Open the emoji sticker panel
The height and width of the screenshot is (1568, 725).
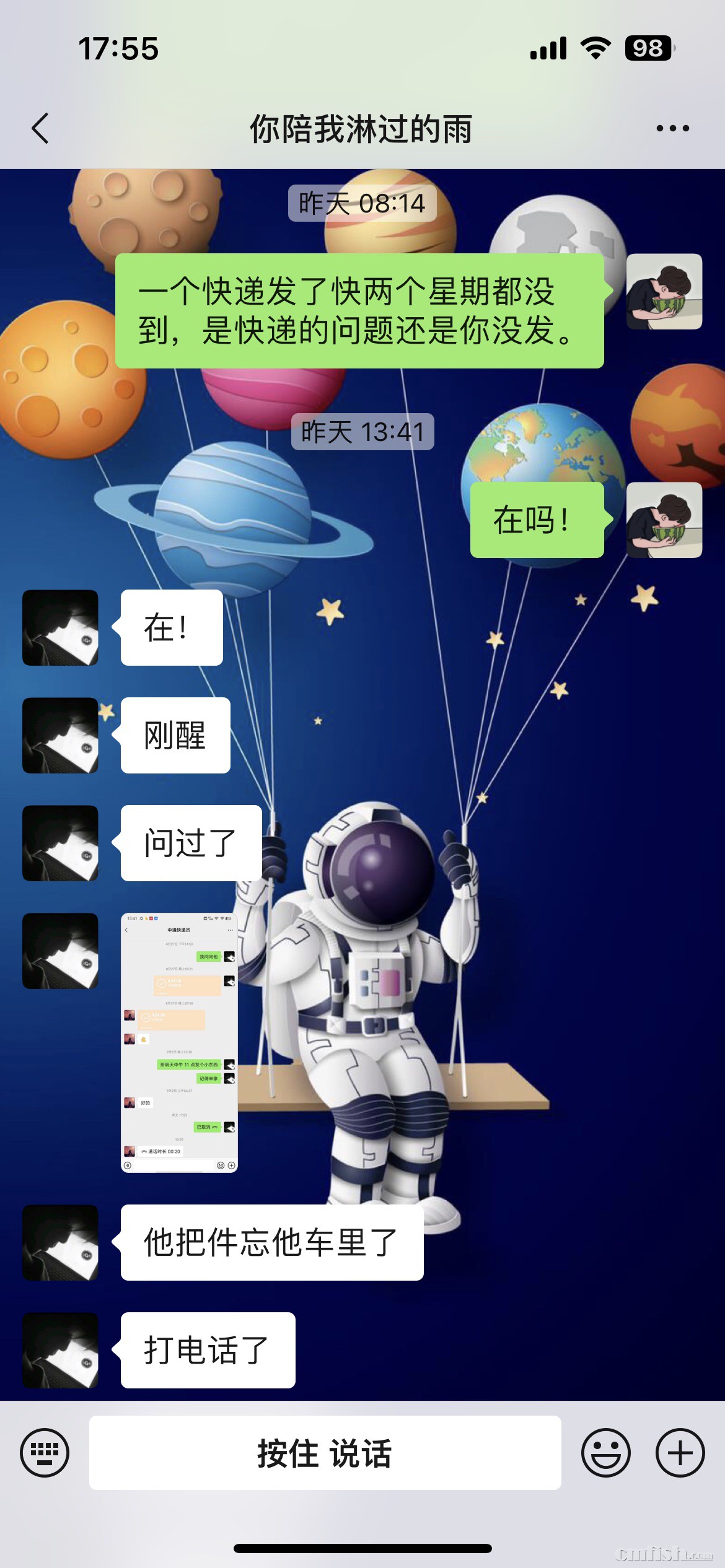605,1453
